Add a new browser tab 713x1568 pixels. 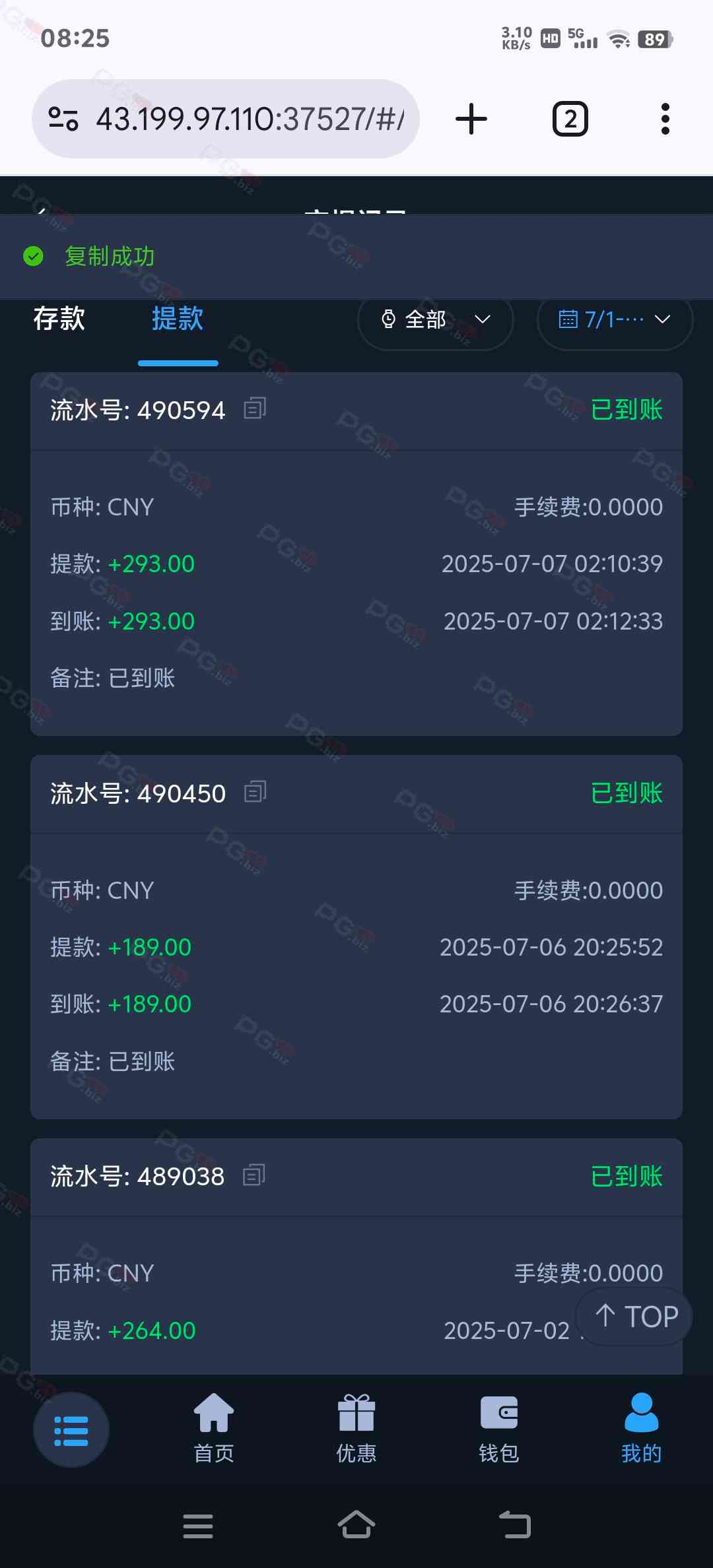pyautogui.click(x=471, y=119)
